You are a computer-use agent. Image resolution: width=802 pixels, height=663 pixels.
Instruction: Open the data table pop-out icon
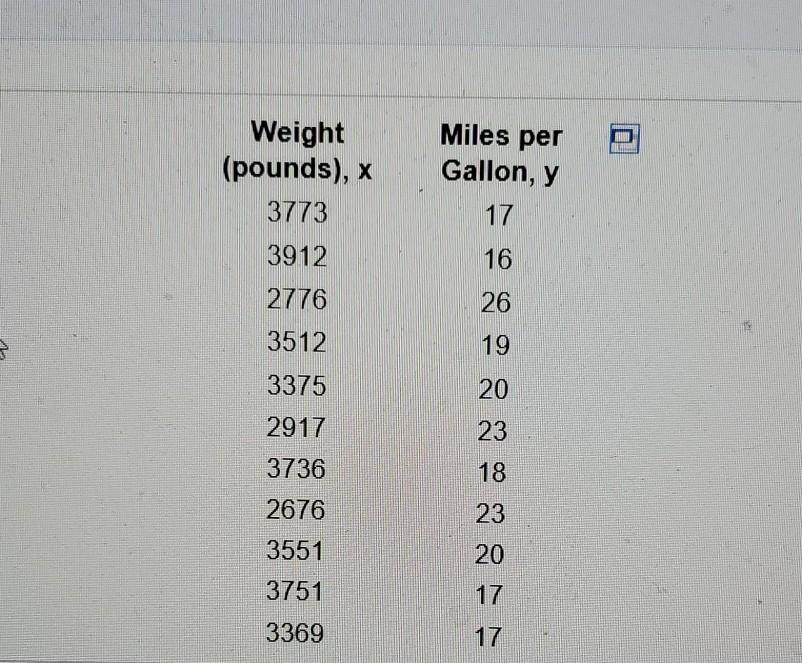624,139
